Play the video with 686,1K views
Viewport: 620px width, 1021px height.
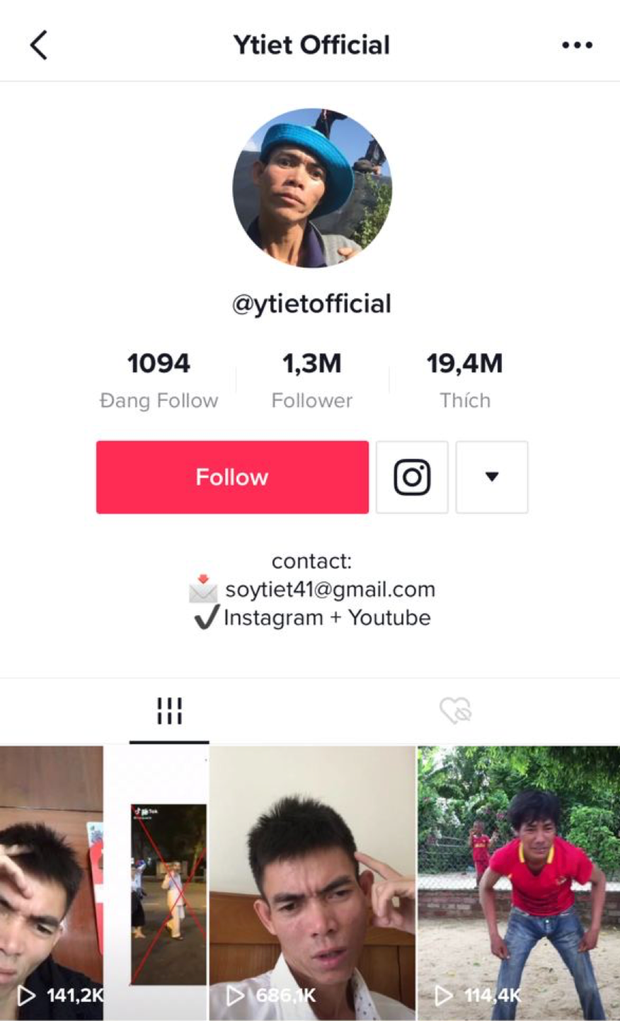312,882
